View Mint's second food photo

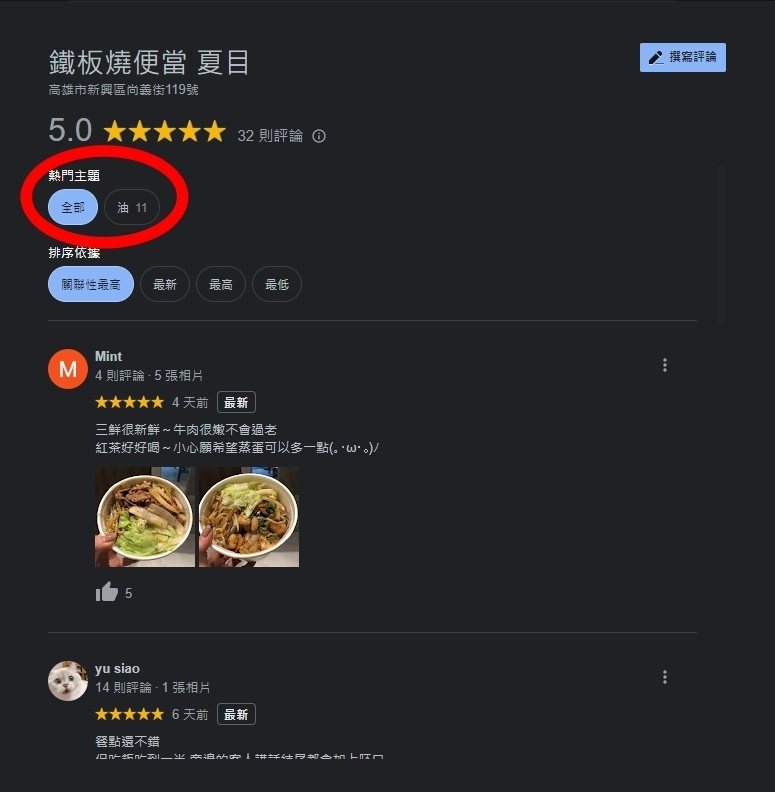(x=249, y=517)
